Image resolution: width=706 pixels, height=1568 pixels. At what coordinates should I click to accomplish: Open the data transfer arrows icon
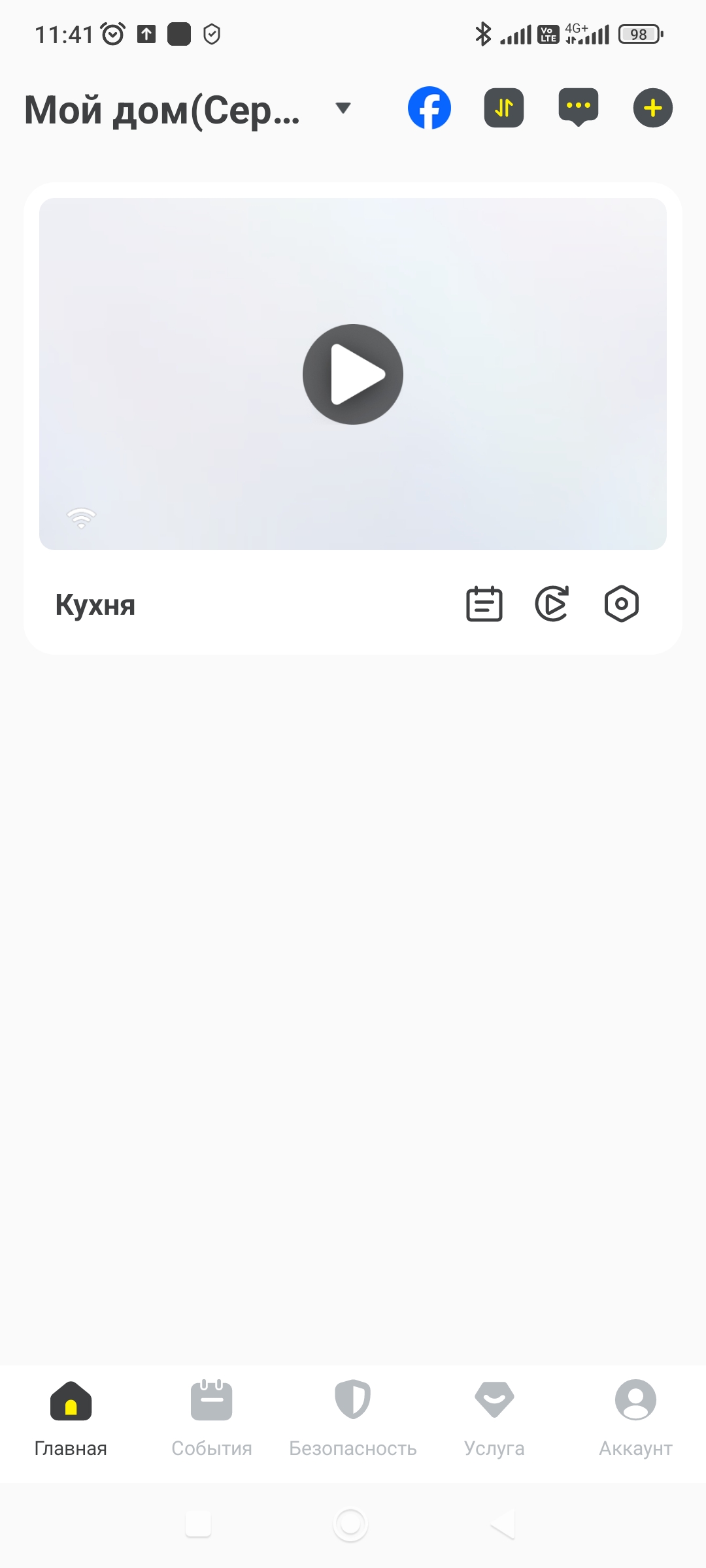point(503,108)
